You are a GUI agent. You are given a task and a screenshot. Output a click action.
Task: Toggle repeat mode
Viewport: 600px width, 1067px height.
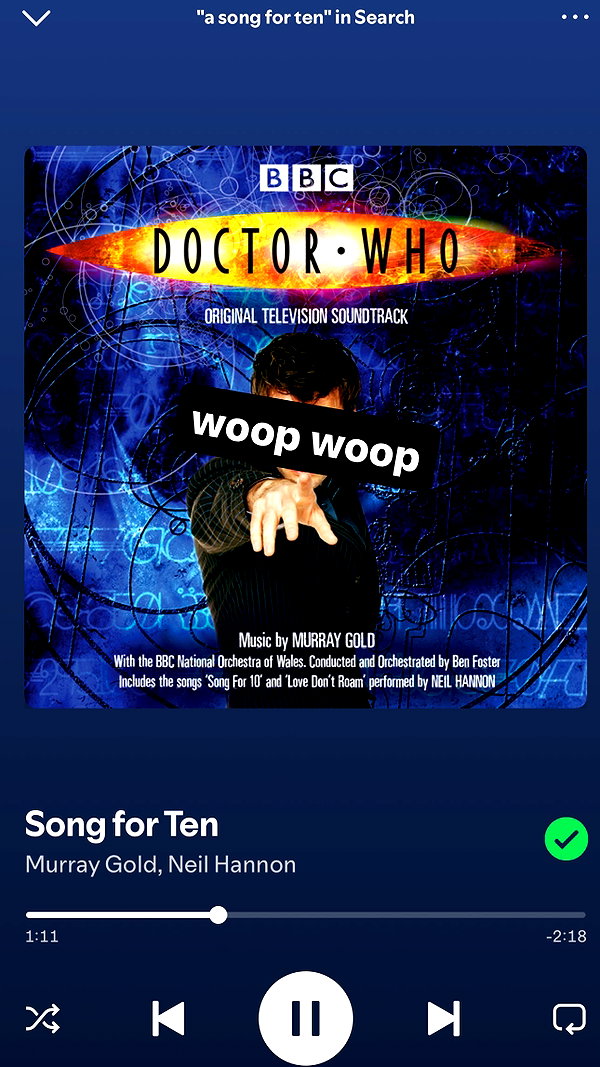click(x=569, y=1019)
